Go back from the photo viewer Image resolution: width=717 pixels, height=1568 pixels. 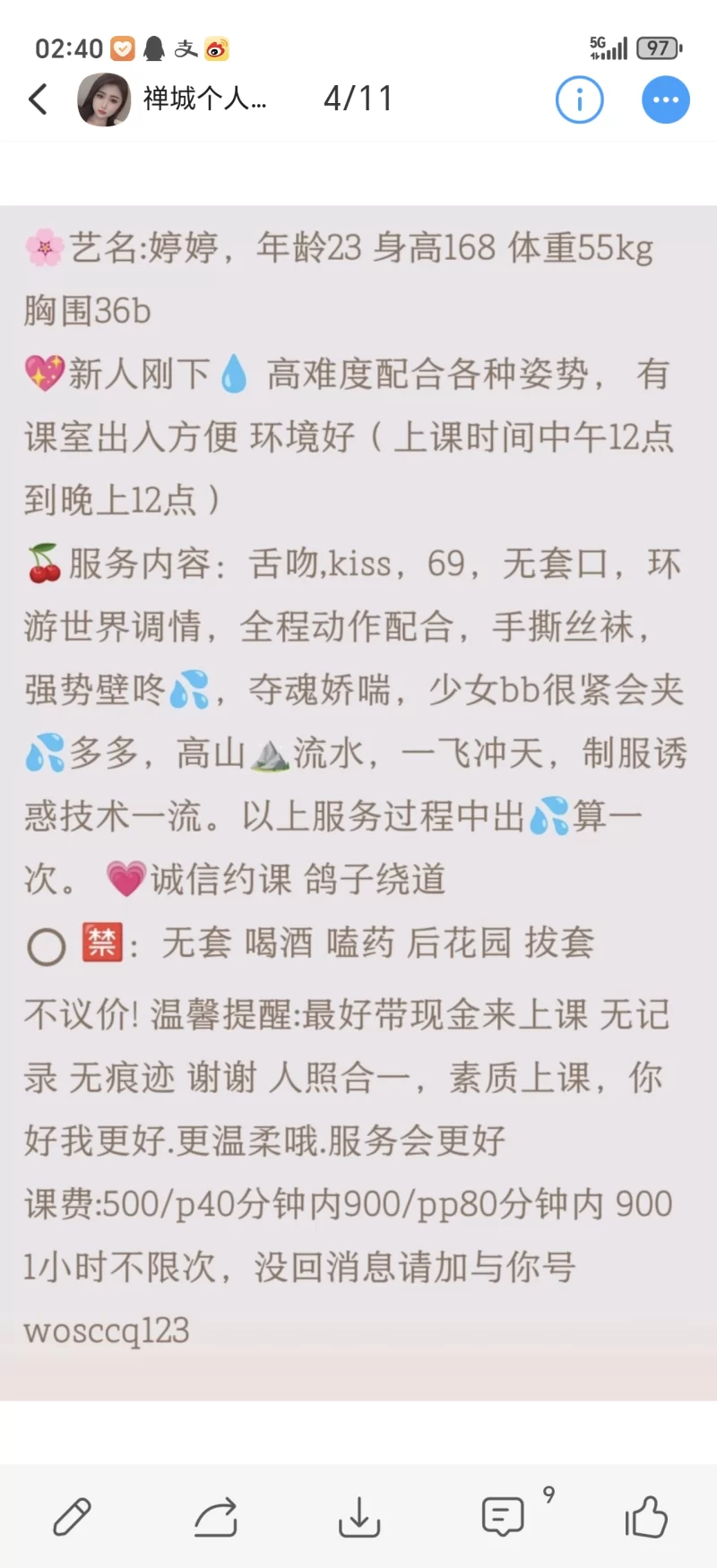39,99
